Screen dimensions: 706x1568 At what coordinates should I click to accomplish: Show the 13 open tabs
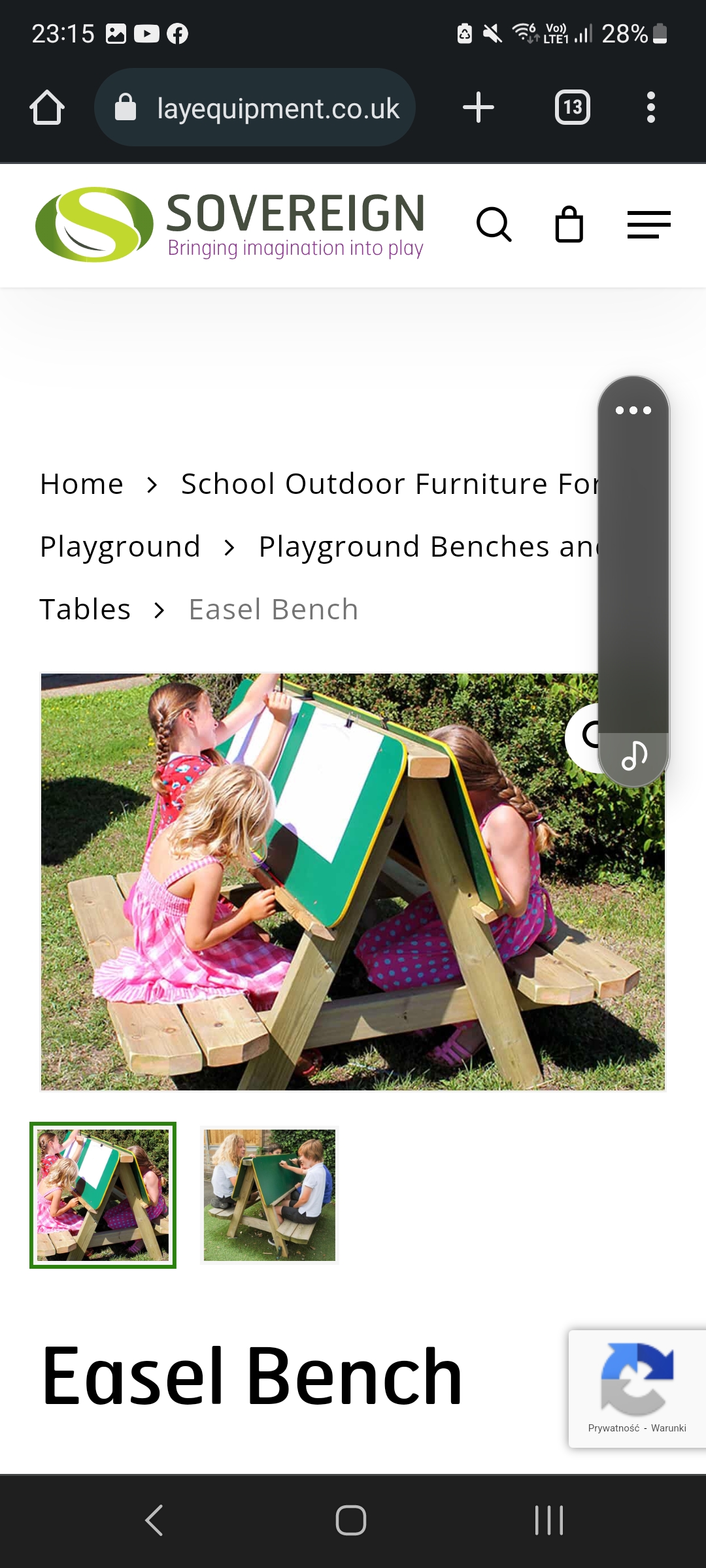pos(572,108)
